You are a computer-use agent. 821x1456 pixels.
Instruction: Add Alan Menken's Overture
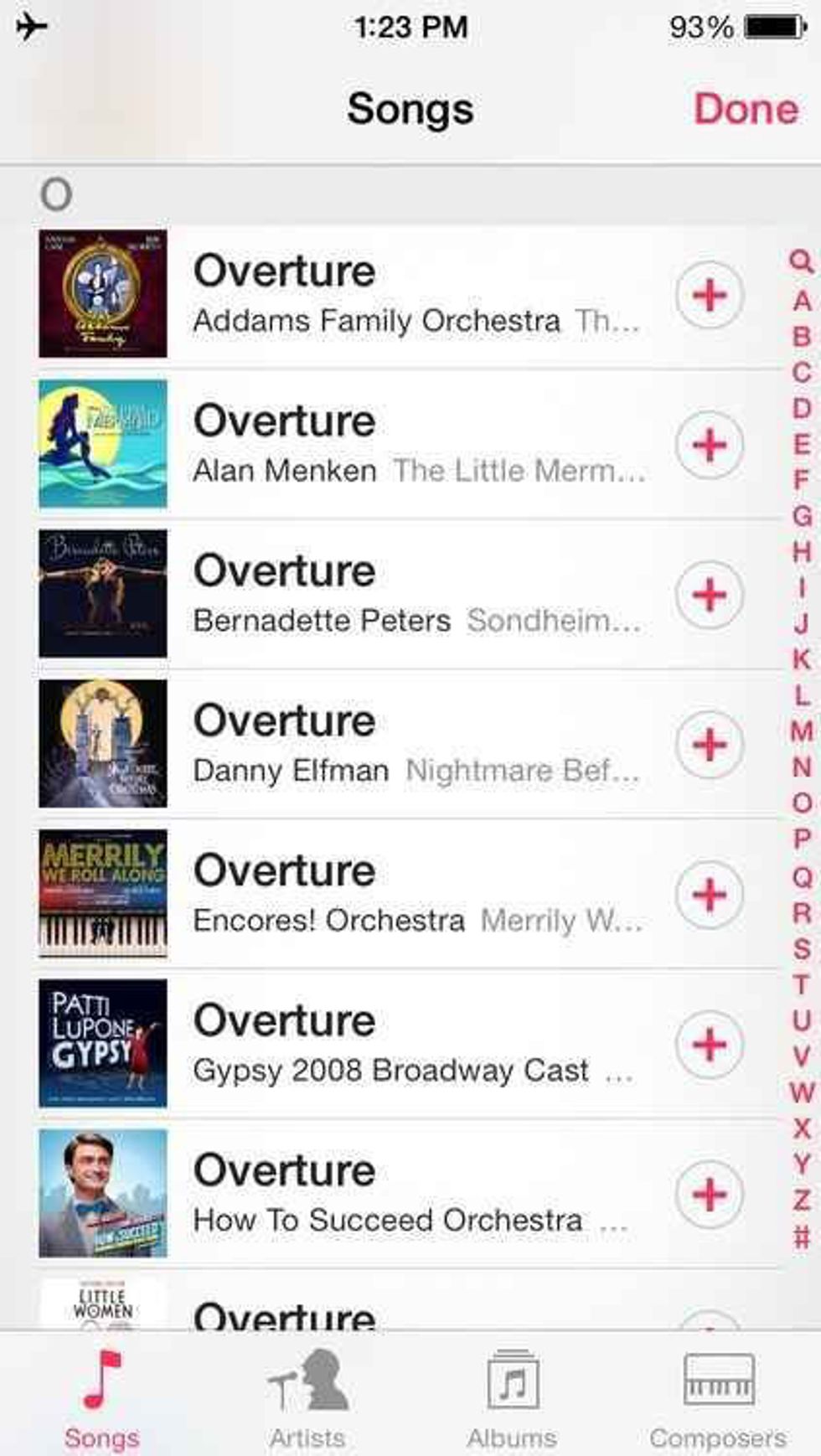(x=709, y=445)
